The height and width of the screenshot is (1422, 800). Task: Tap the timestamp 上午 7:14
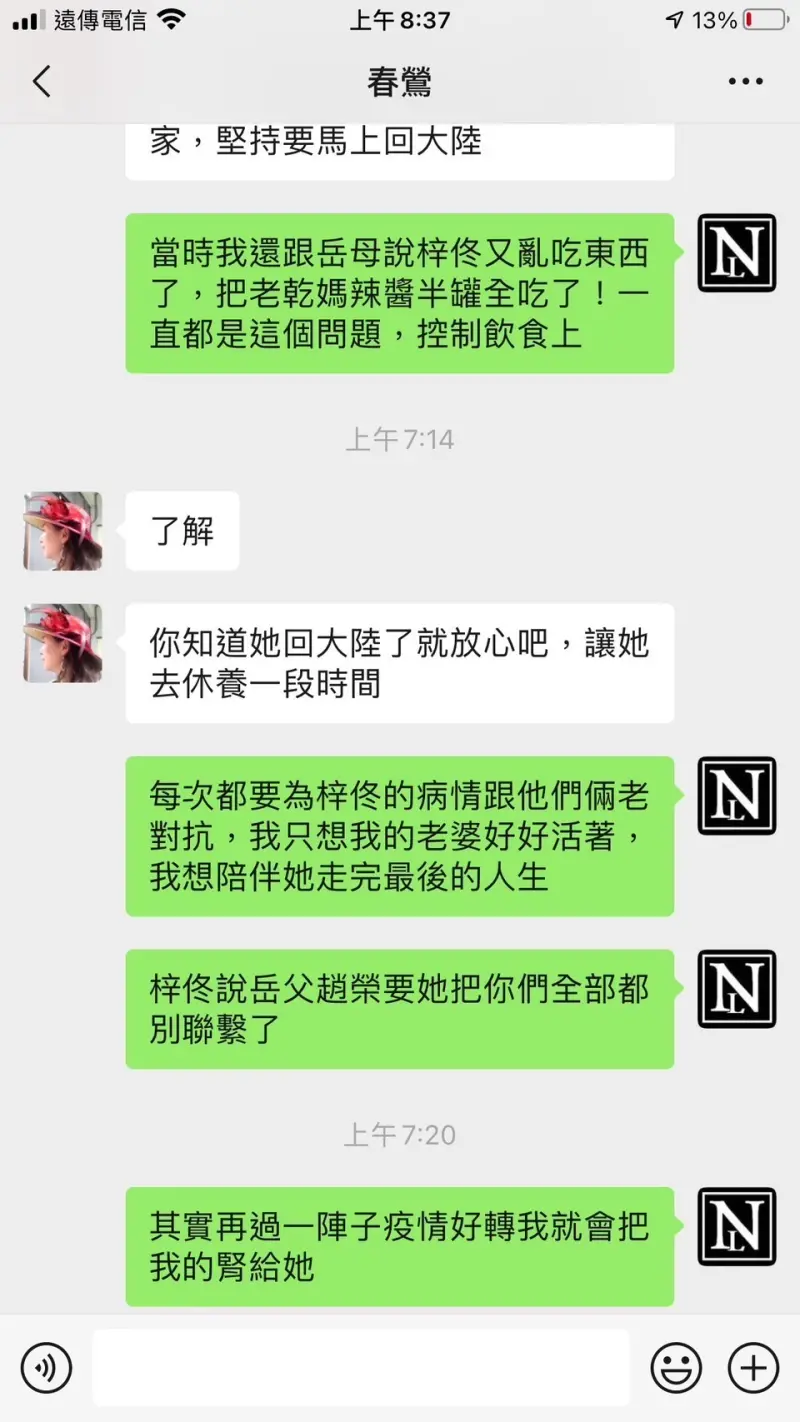tap(400, 437)
